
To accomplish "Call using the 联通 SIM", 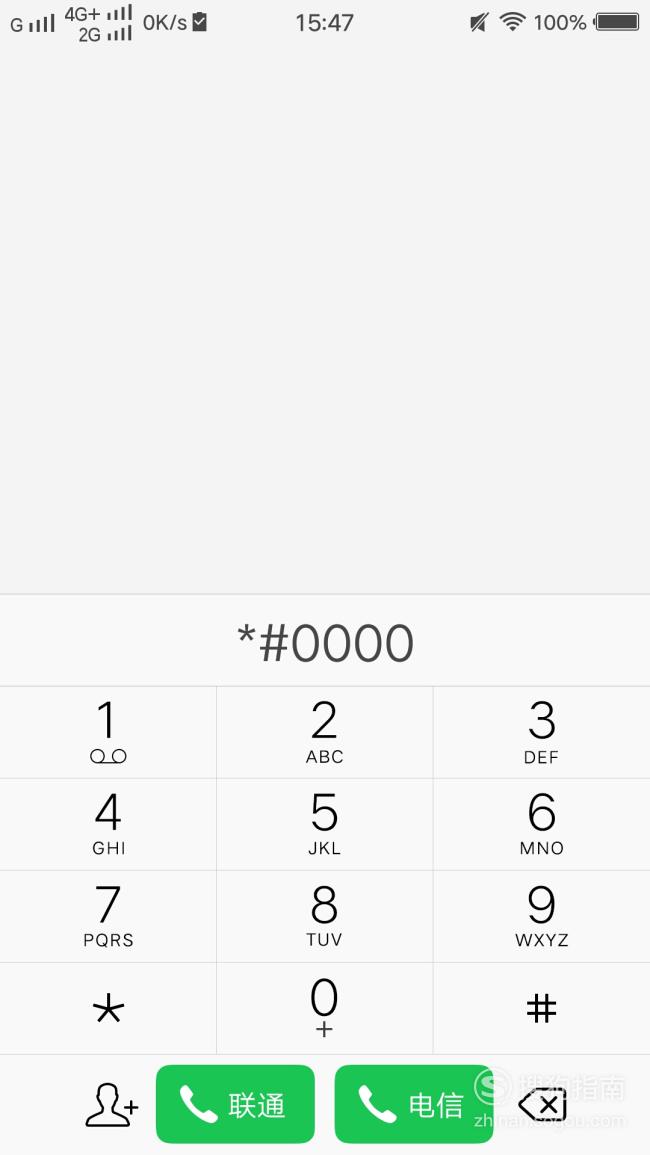I will 235,1104.
